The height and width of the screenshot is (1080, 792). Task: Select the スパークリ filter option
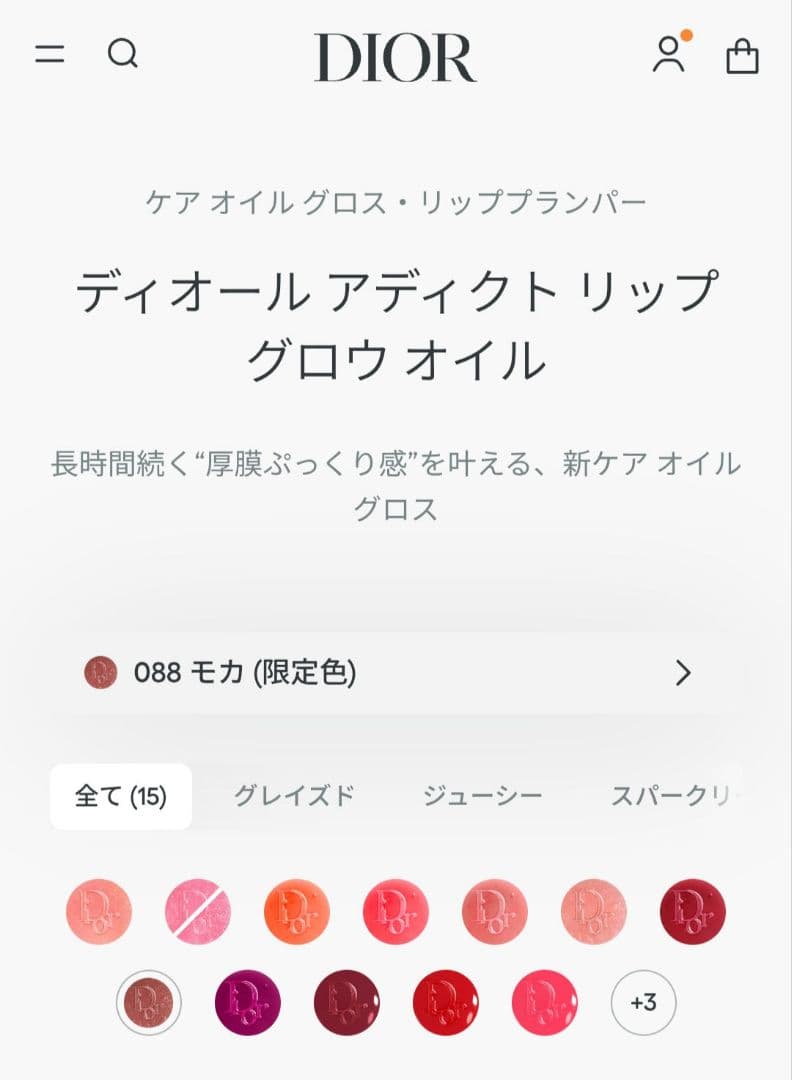coord(668,796)
